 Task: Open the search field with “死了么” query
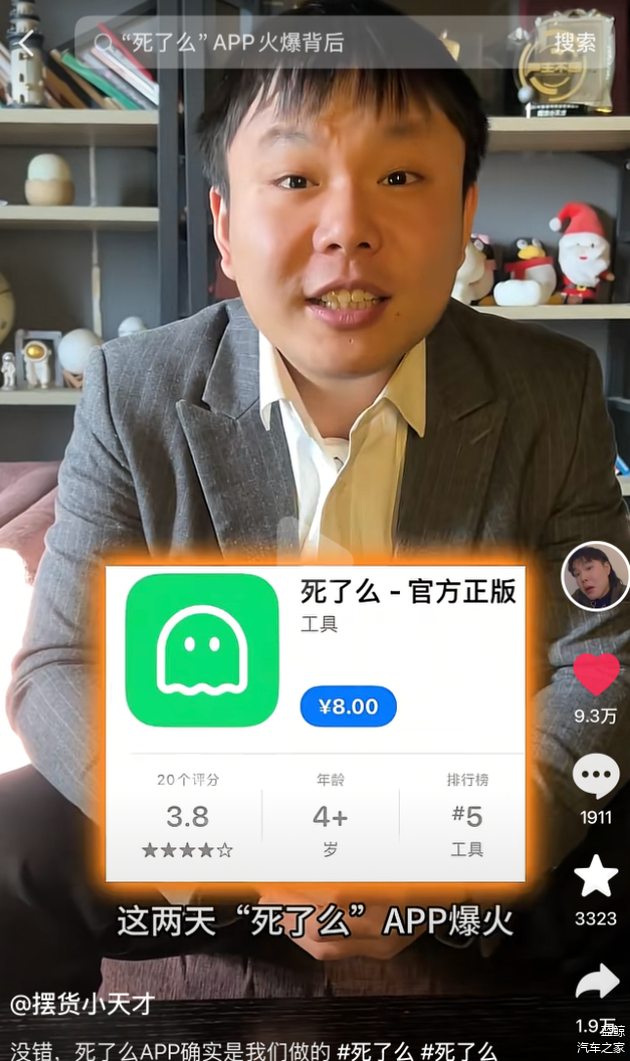tap(300, 42)
